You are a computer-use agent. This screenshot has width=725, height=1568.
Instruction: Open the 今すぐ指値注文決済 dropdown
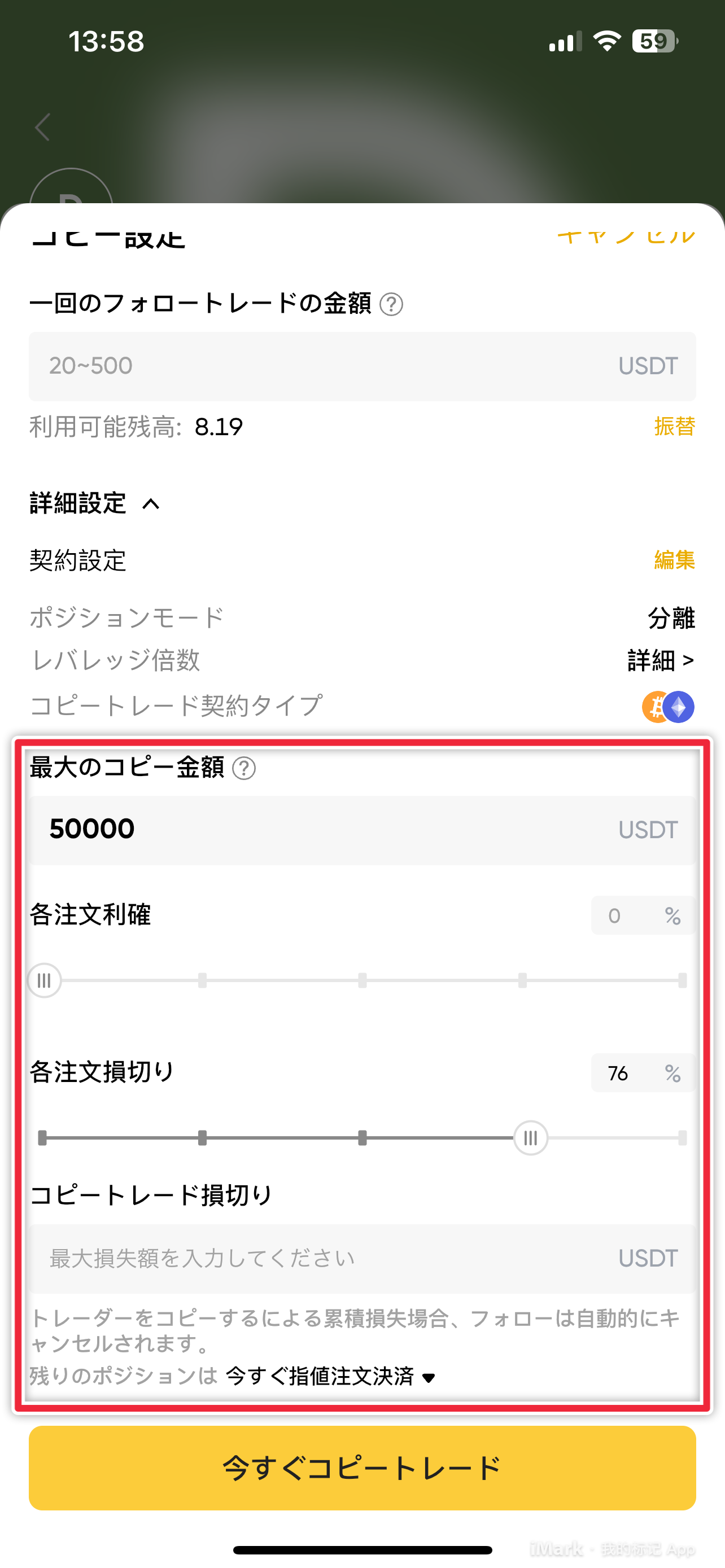point(331,1376)
